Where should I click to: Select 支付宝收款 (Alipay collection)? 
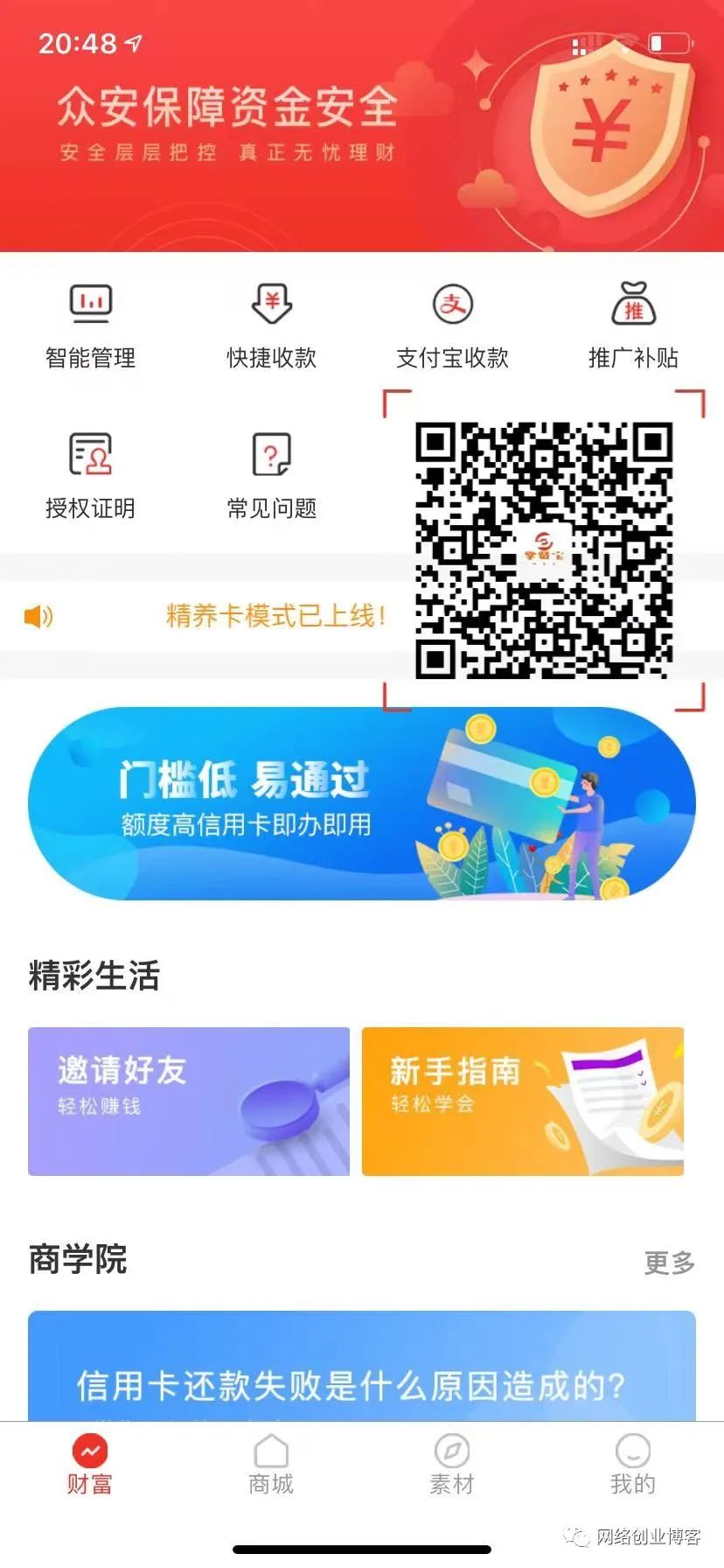452,325
